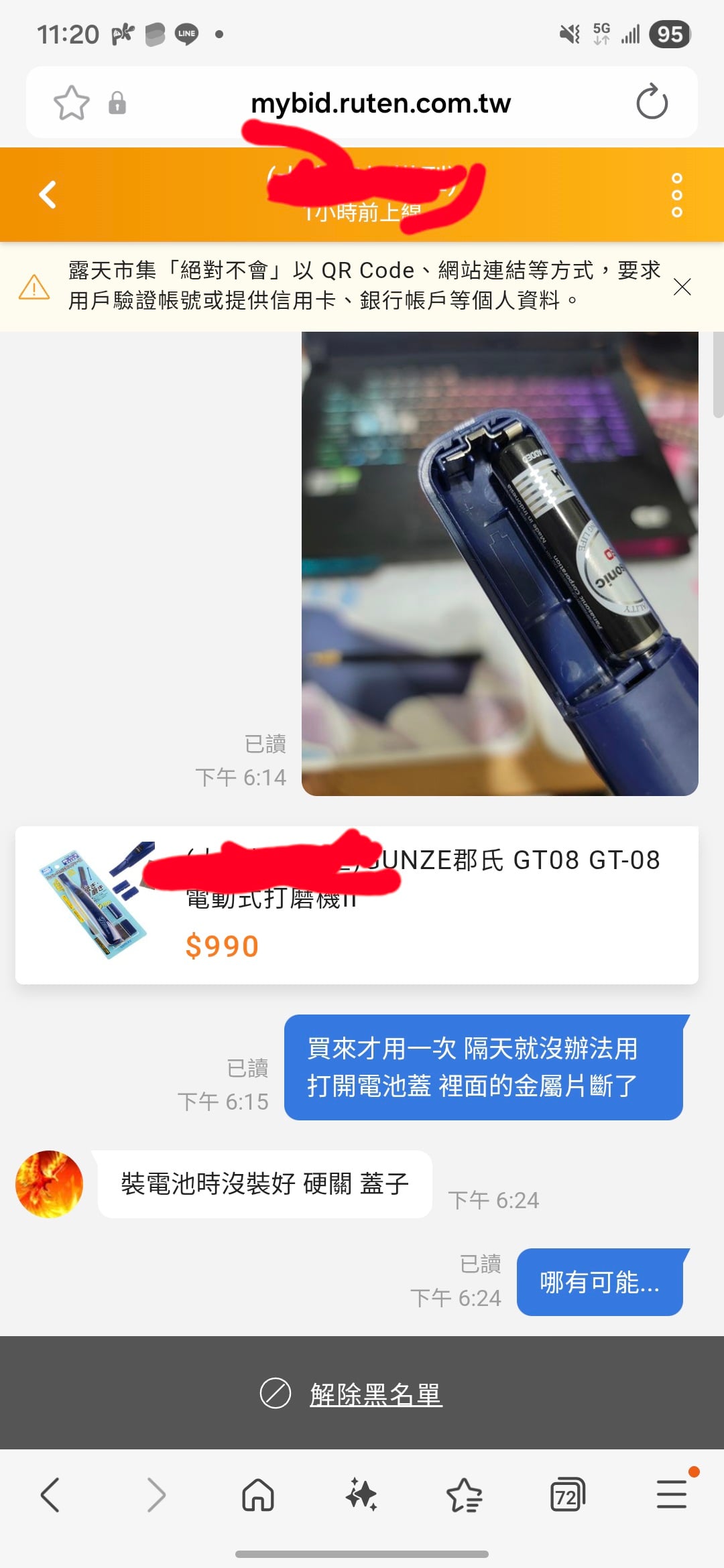The image size is (724, 1568).
Task: Open the browser AI sparkle assistant
Action: tap(361, 1495)
